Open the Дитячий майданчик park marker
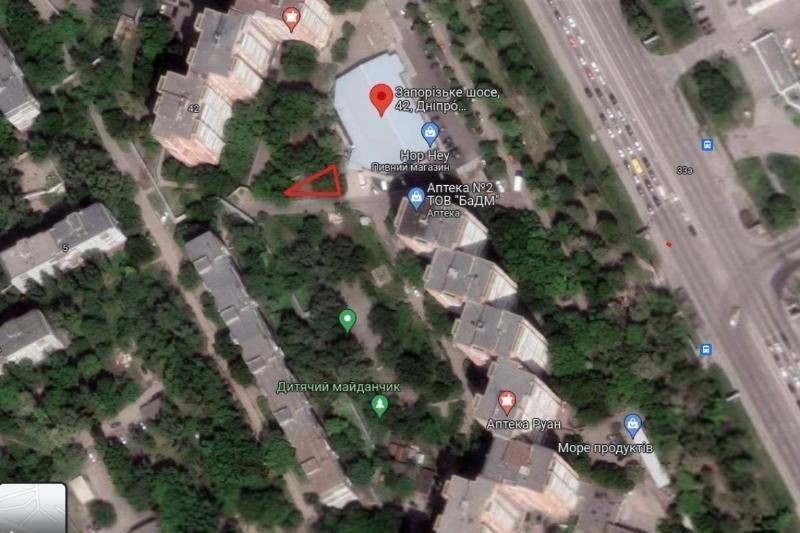Viewport: 800px width, 533px height. coord(379,406)
